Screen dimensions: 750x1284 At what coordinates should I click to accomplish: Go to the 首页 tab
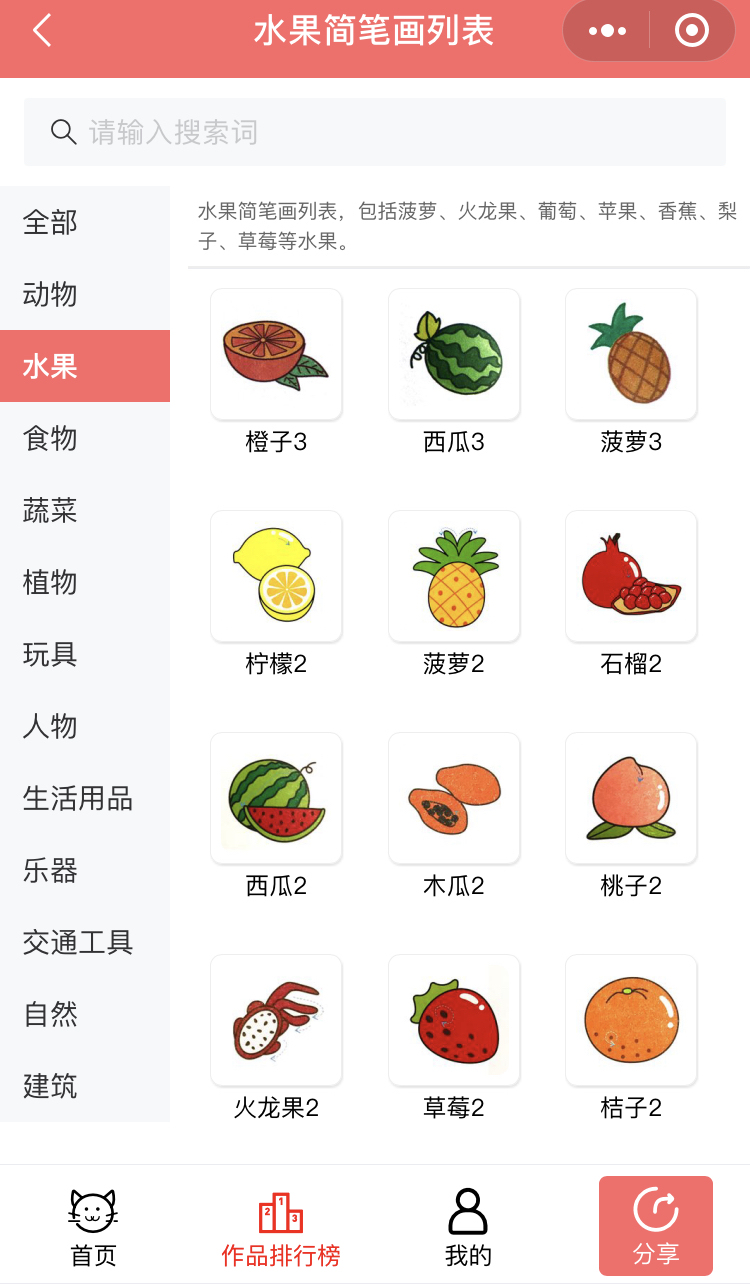(x=93, y=1227)
